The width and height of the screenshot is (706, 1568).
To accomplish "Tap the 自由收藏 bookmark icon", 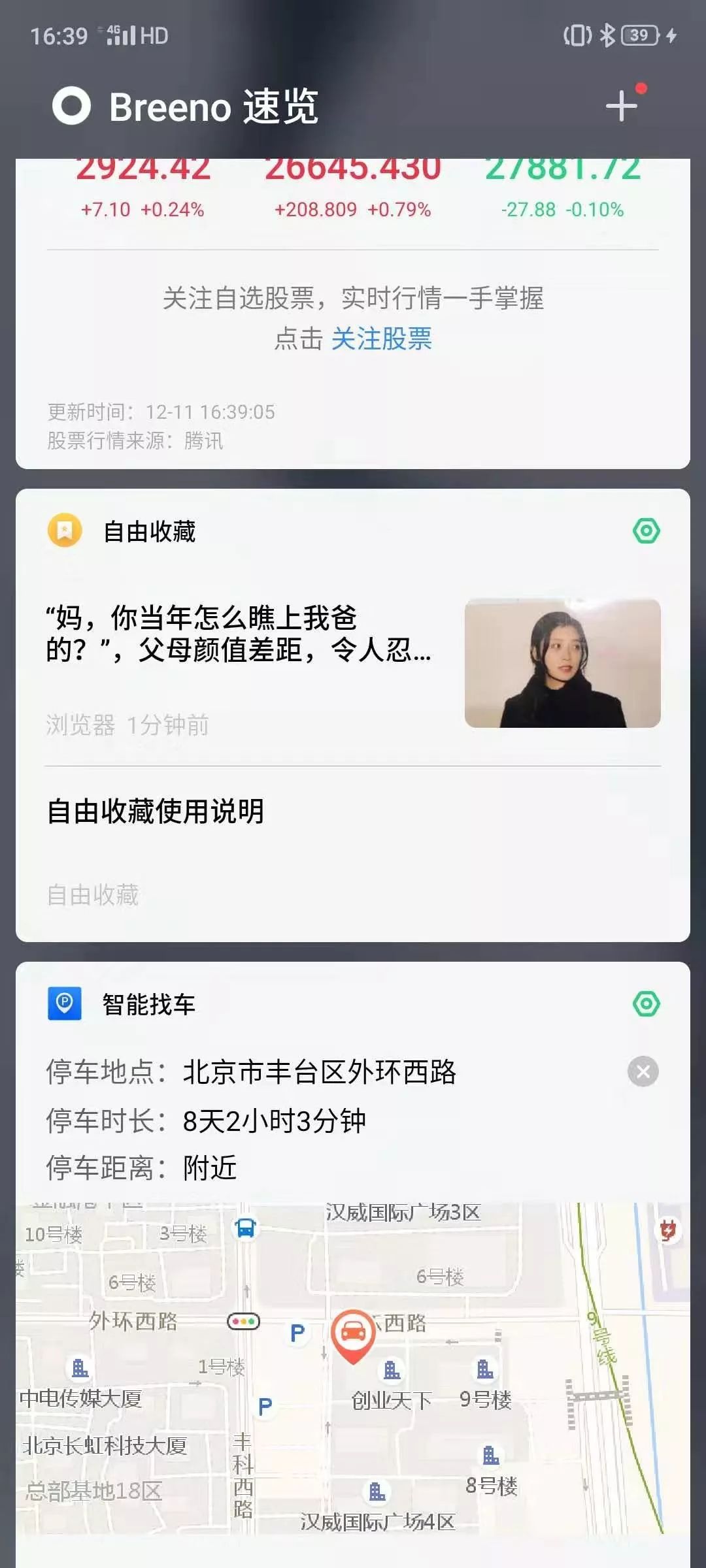I will 63,532.
